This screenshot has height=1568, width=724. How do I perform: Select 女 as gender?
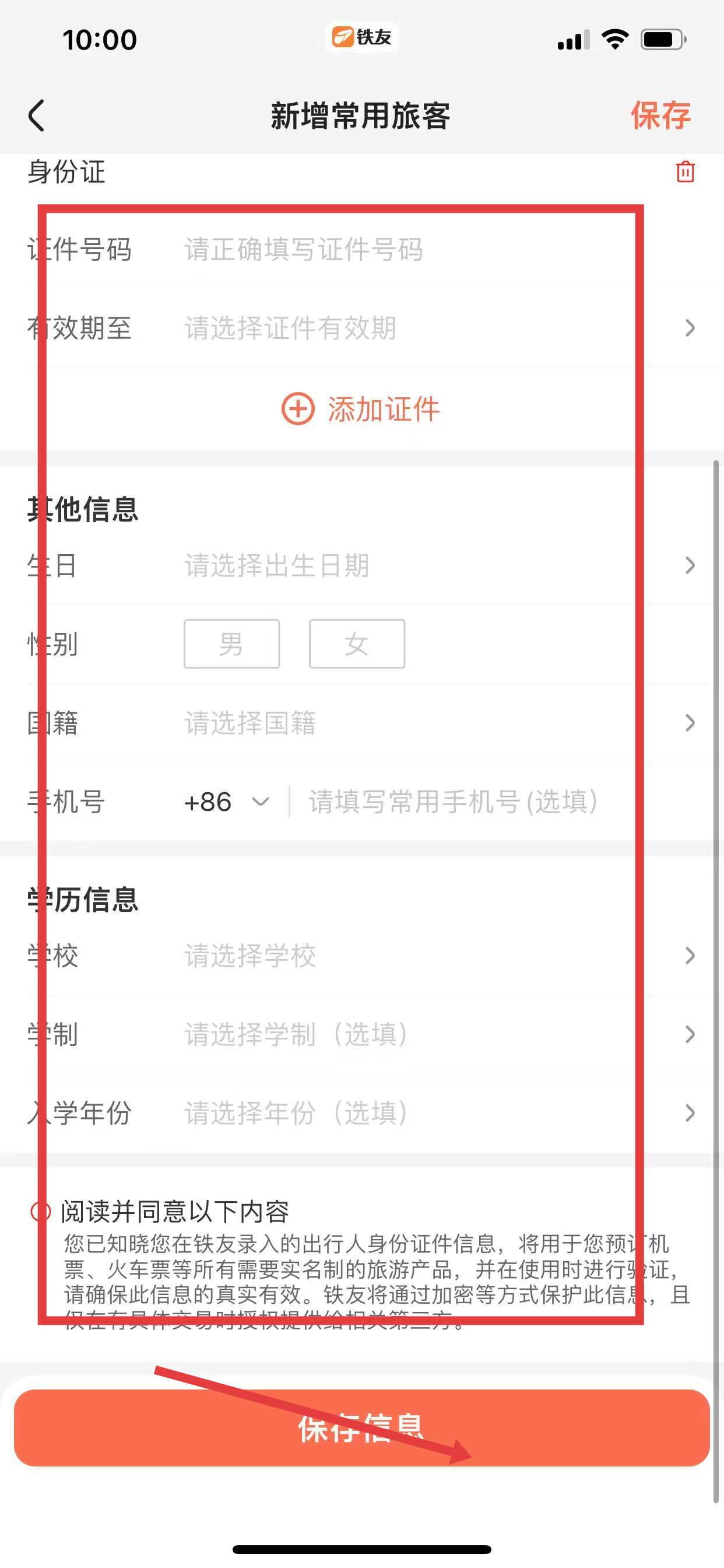pyautogui.click(x=357, y=644)
